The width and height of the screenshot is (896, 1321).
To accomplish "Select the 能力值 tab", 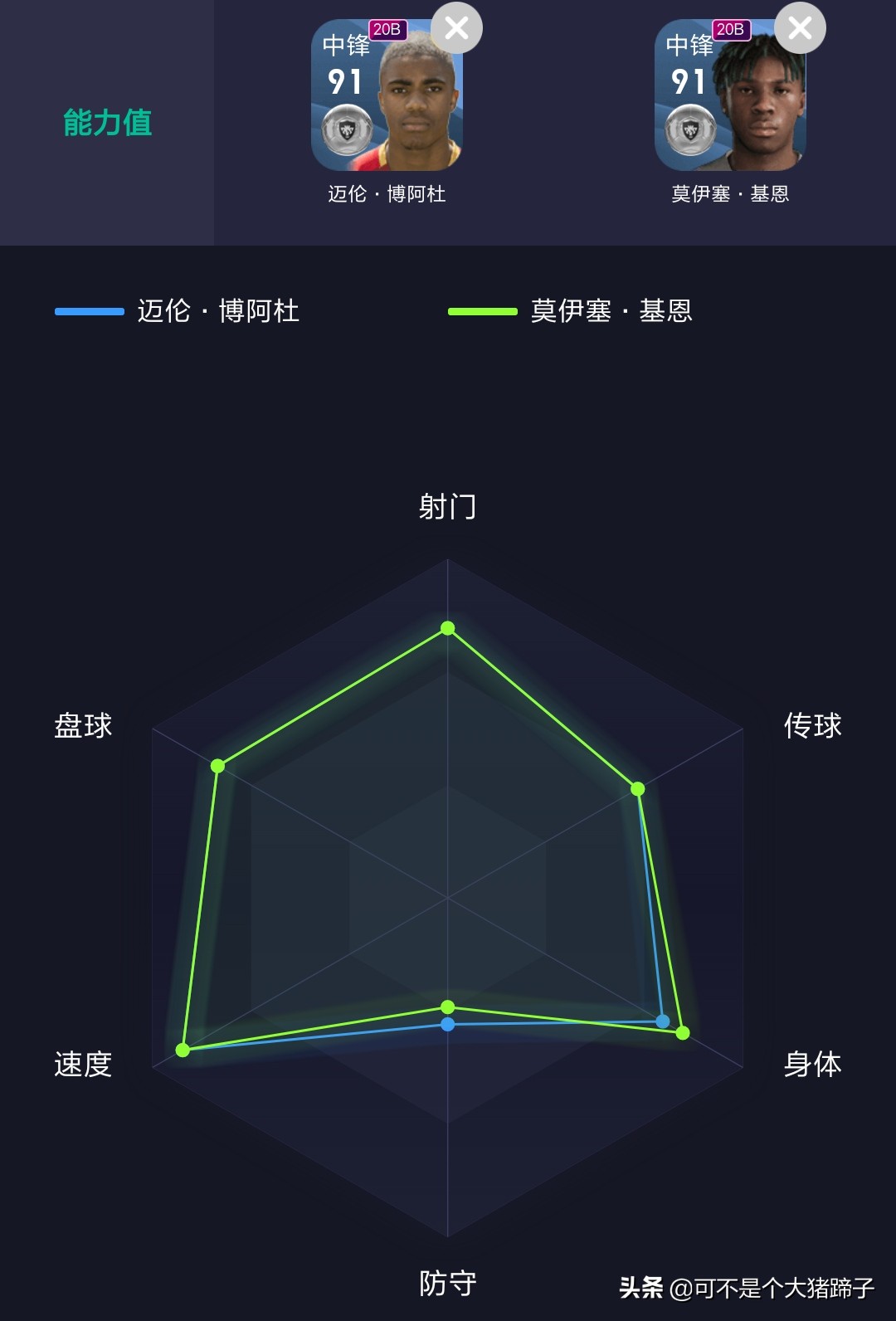I will [x=107, y=123].
